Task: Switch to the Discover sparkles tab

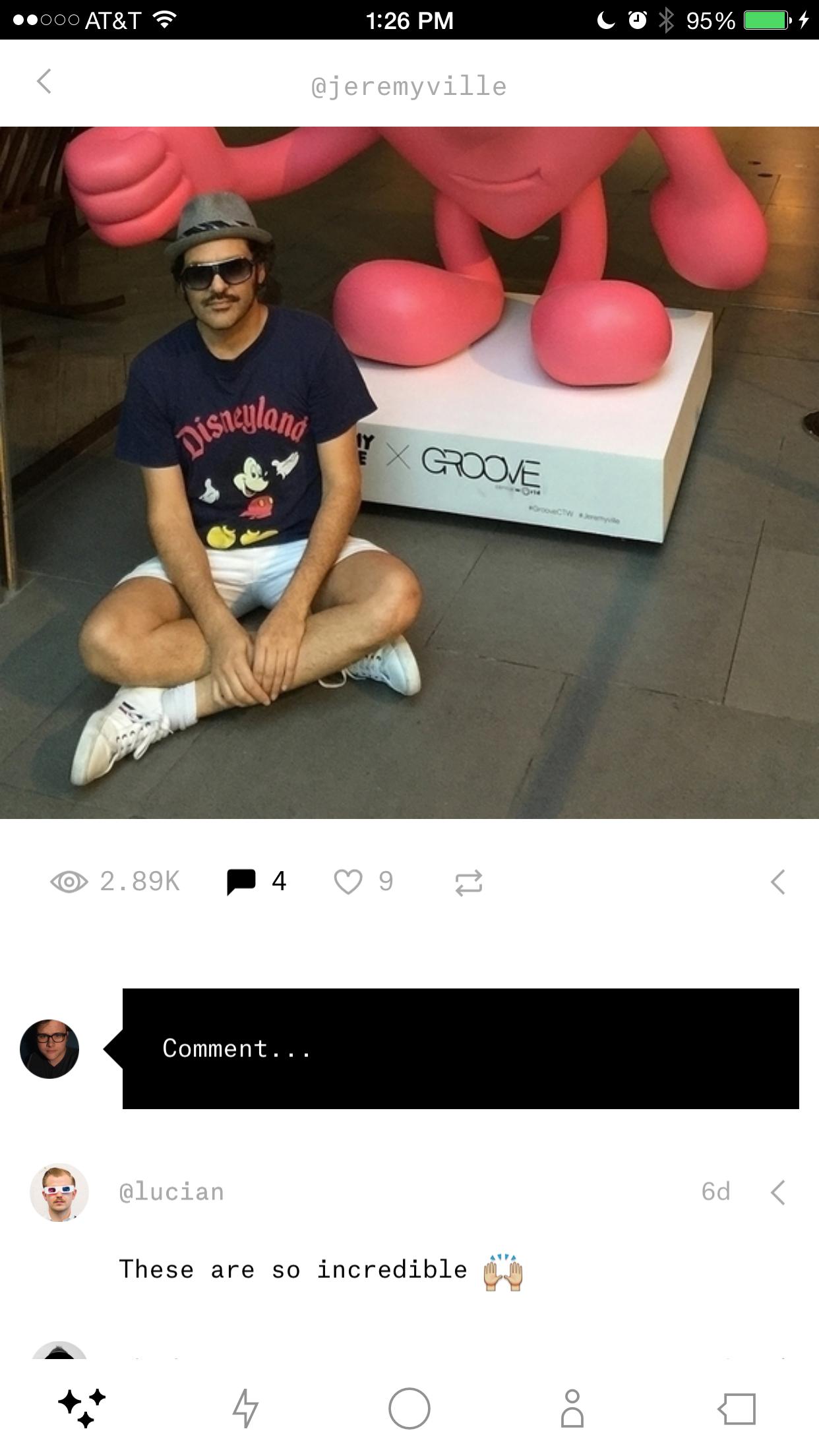Action: [82, 1409]
